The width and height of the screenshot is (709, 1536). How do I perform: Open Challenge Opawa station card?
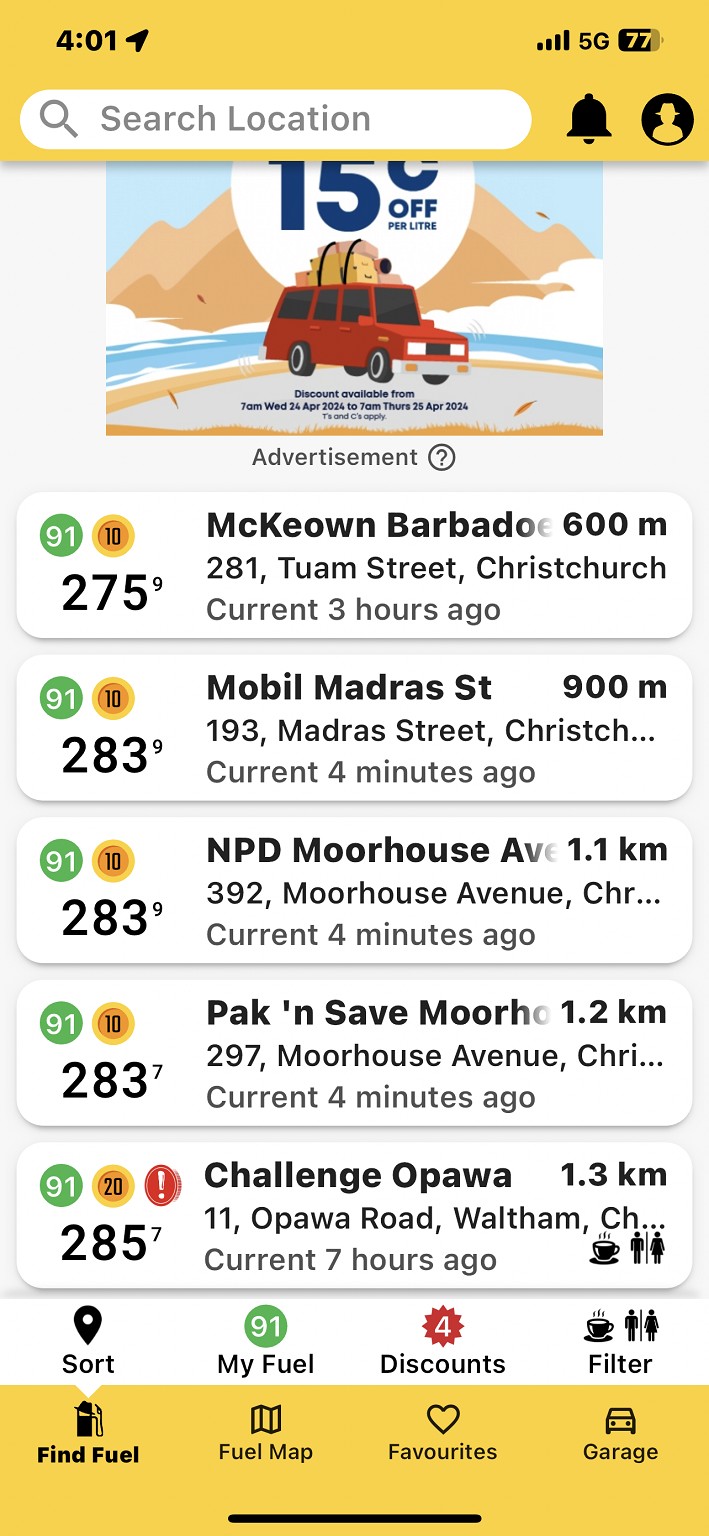[x=354, y=1215]
